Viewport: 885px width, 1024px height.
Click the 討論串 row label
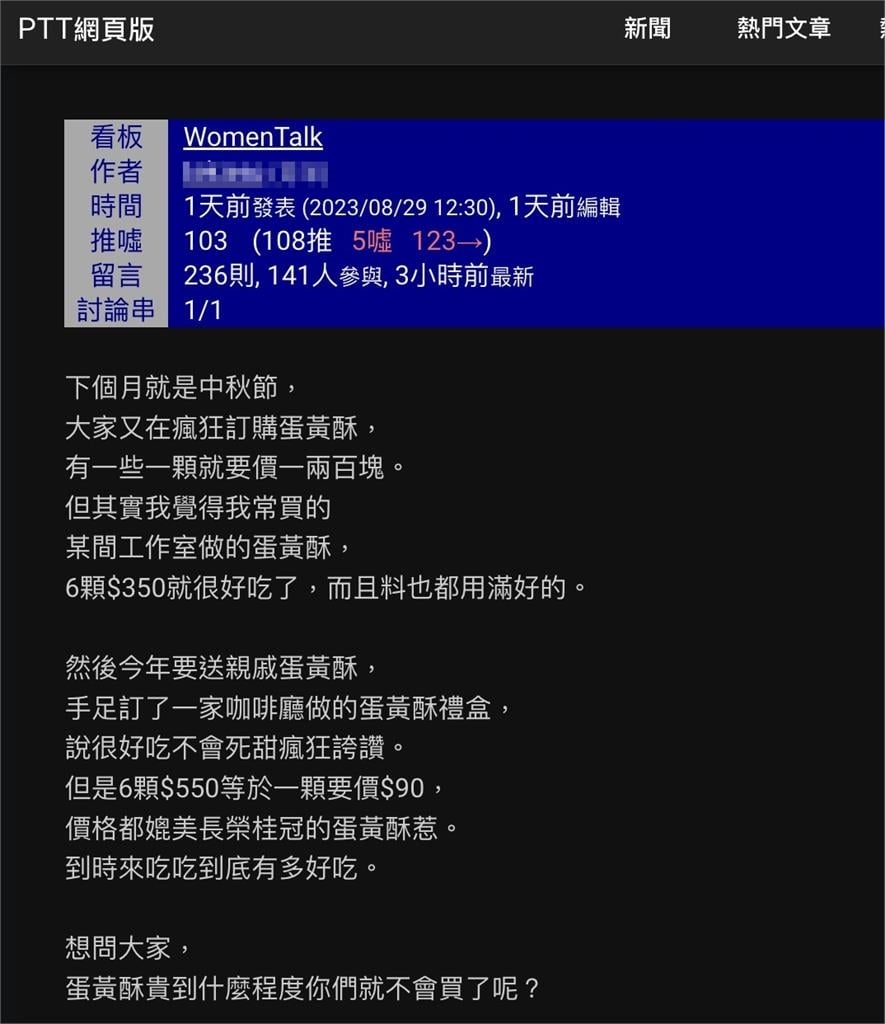tap(116, 310)
